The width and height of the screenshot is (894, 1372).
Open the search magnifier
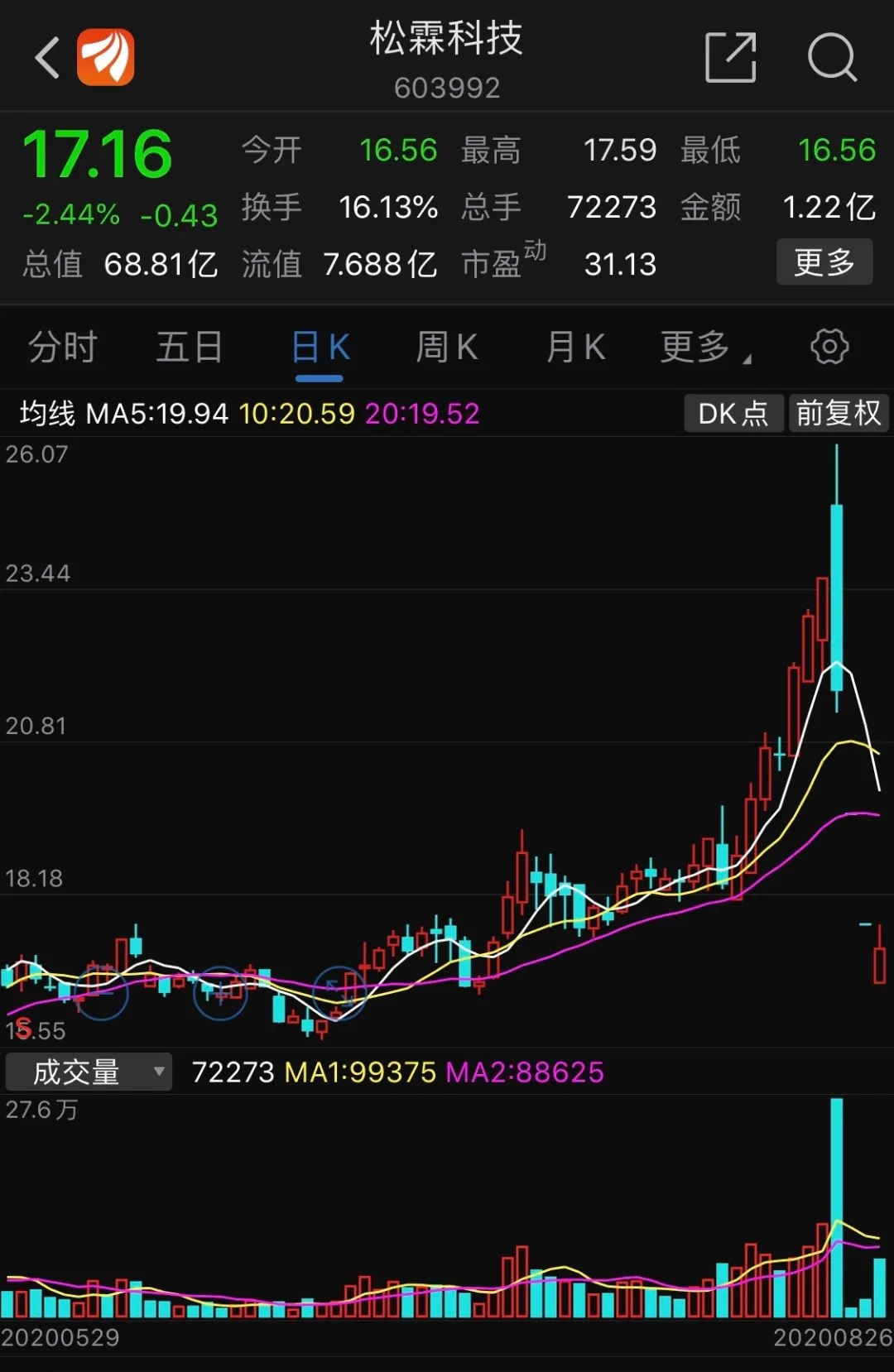(x=831, y=58)
